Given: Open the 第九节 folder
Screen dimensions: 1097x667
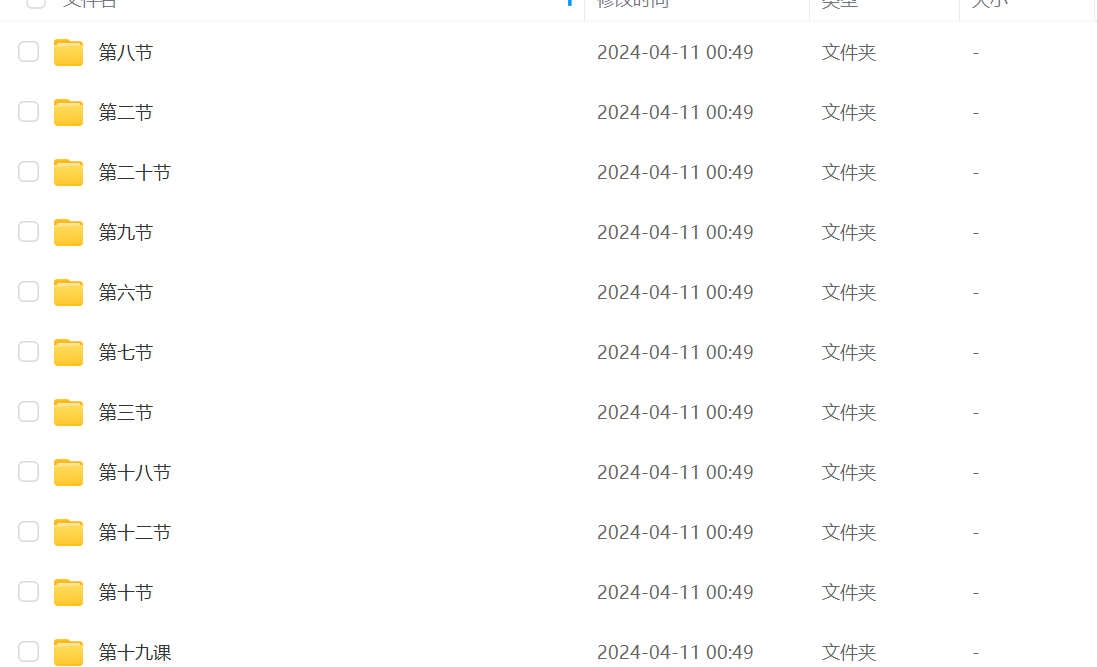Looking at the screenshot, I should pyautogui.click(x=125, y=233).
